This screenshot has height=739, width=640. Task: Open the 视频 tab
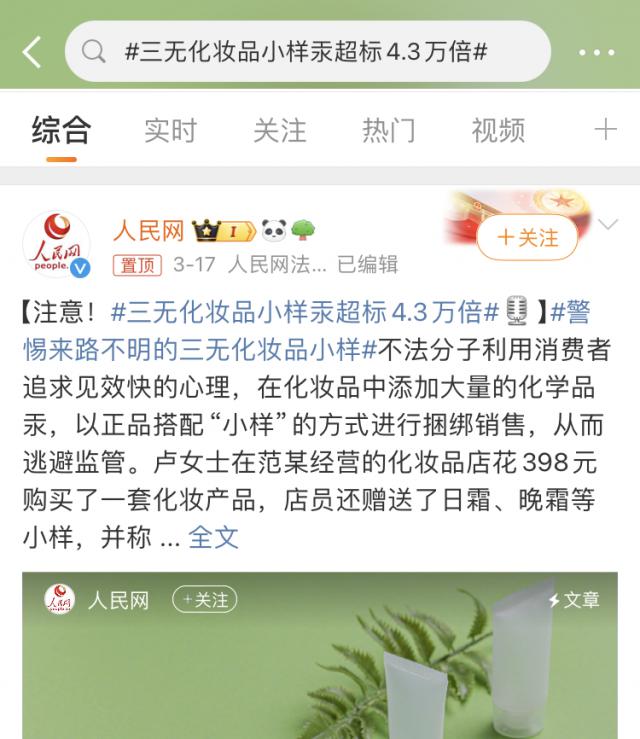coord(497,130)
